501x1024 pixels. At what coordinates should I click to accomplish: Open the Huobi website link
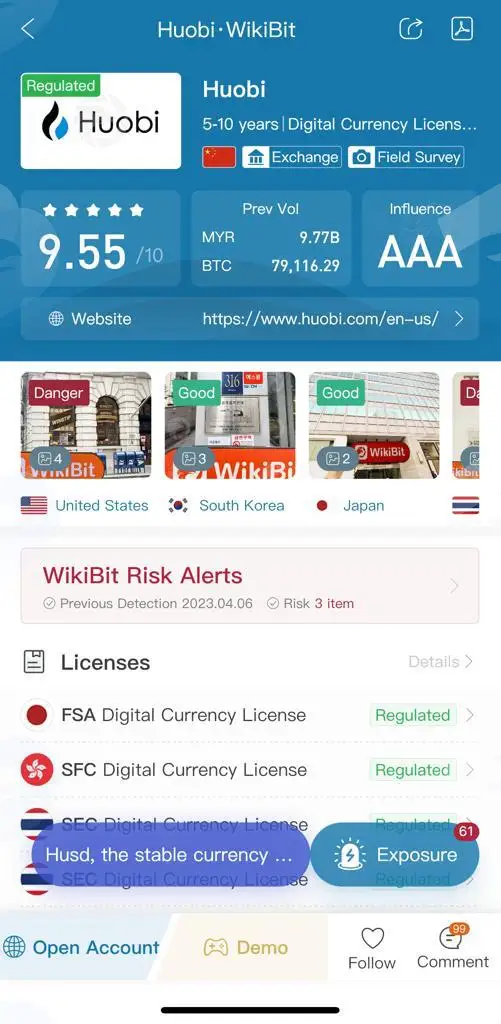pos(250,319)
